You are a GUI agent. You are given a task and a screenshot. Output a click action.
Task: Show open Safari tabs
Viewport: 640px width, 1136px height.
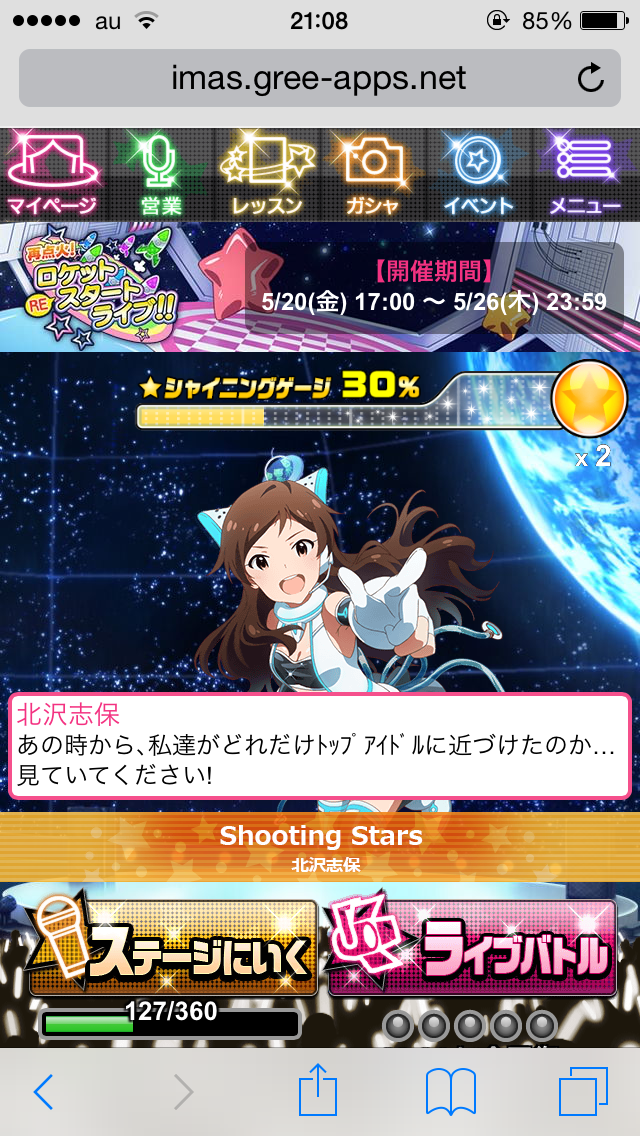click(x=583, y=1092)
